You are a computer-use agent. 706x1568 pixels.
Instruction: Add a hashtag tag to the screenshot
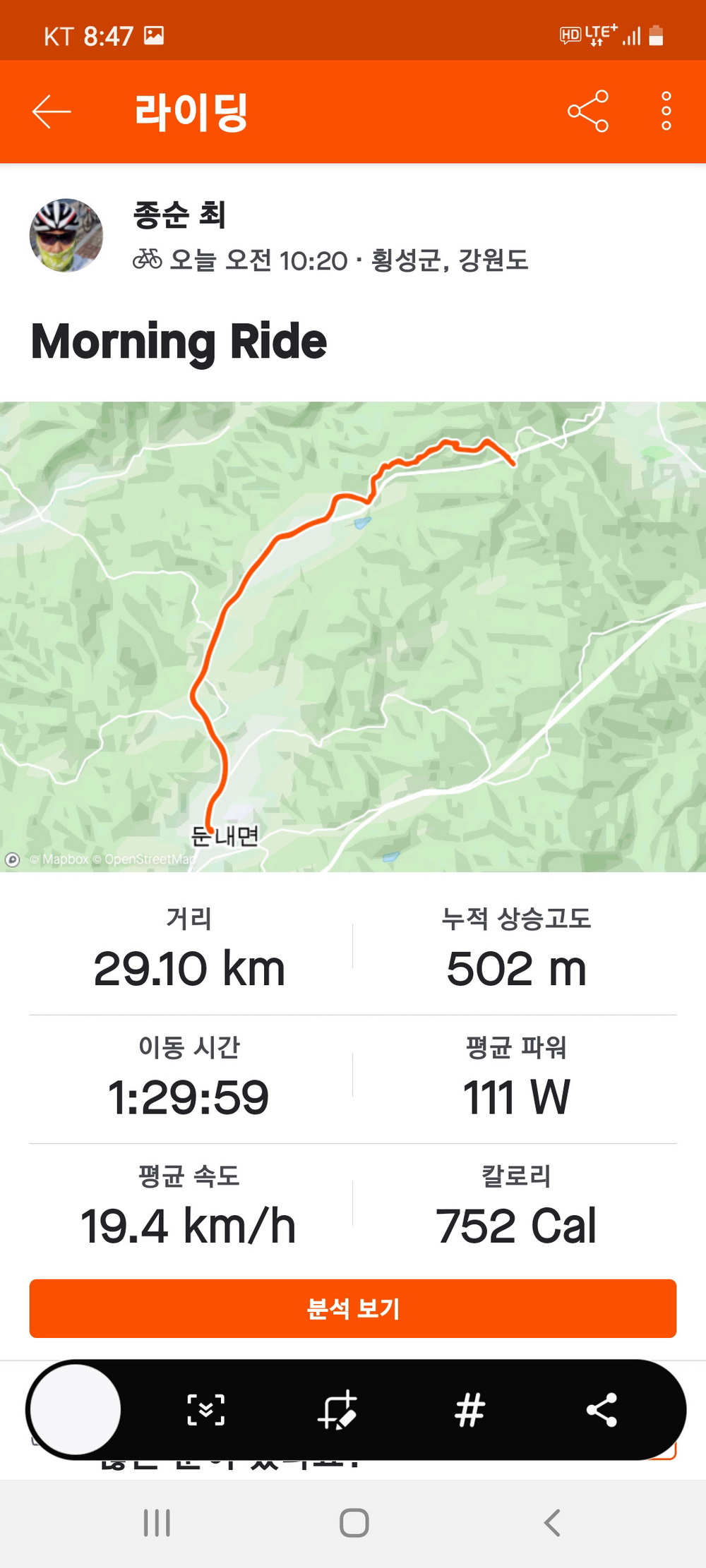click(469, 1409)
